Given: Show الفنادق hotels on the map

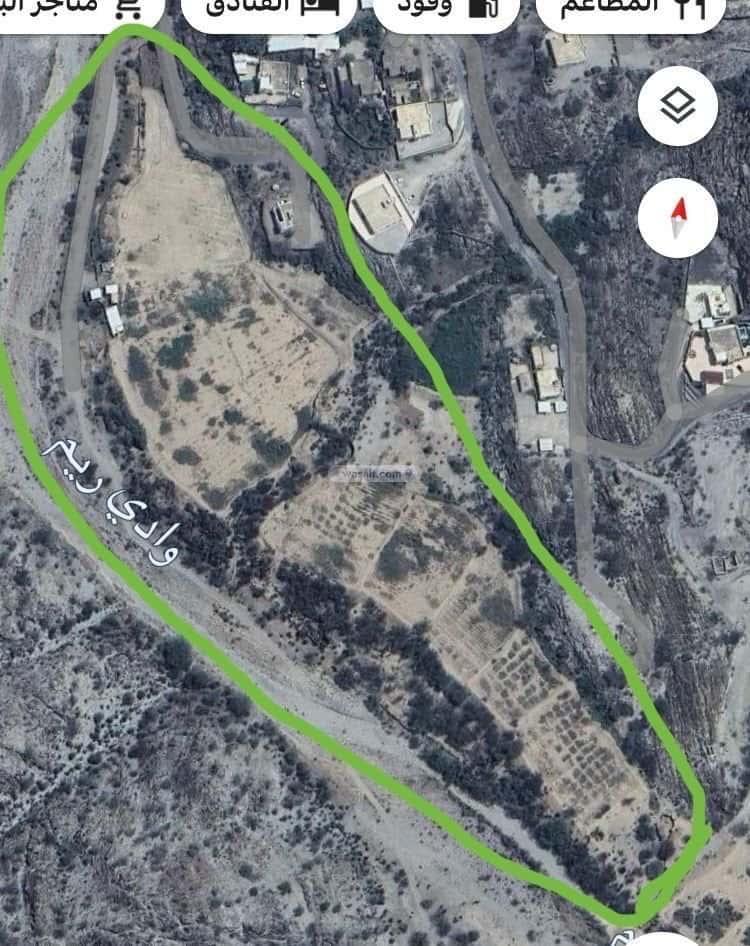Looking at the screenshot, I should (x=268, y=10).
